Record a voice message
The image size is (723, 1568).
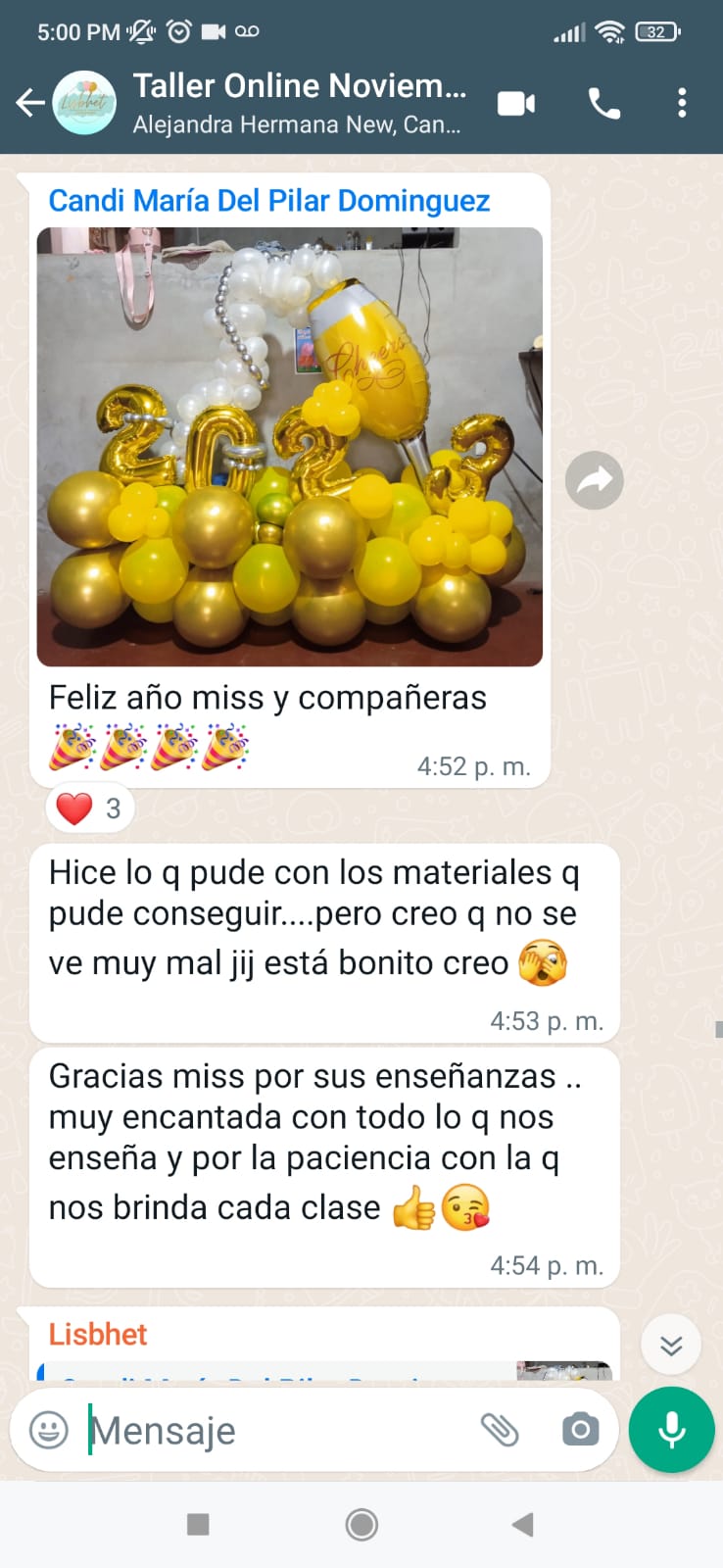coord(672,1430)
